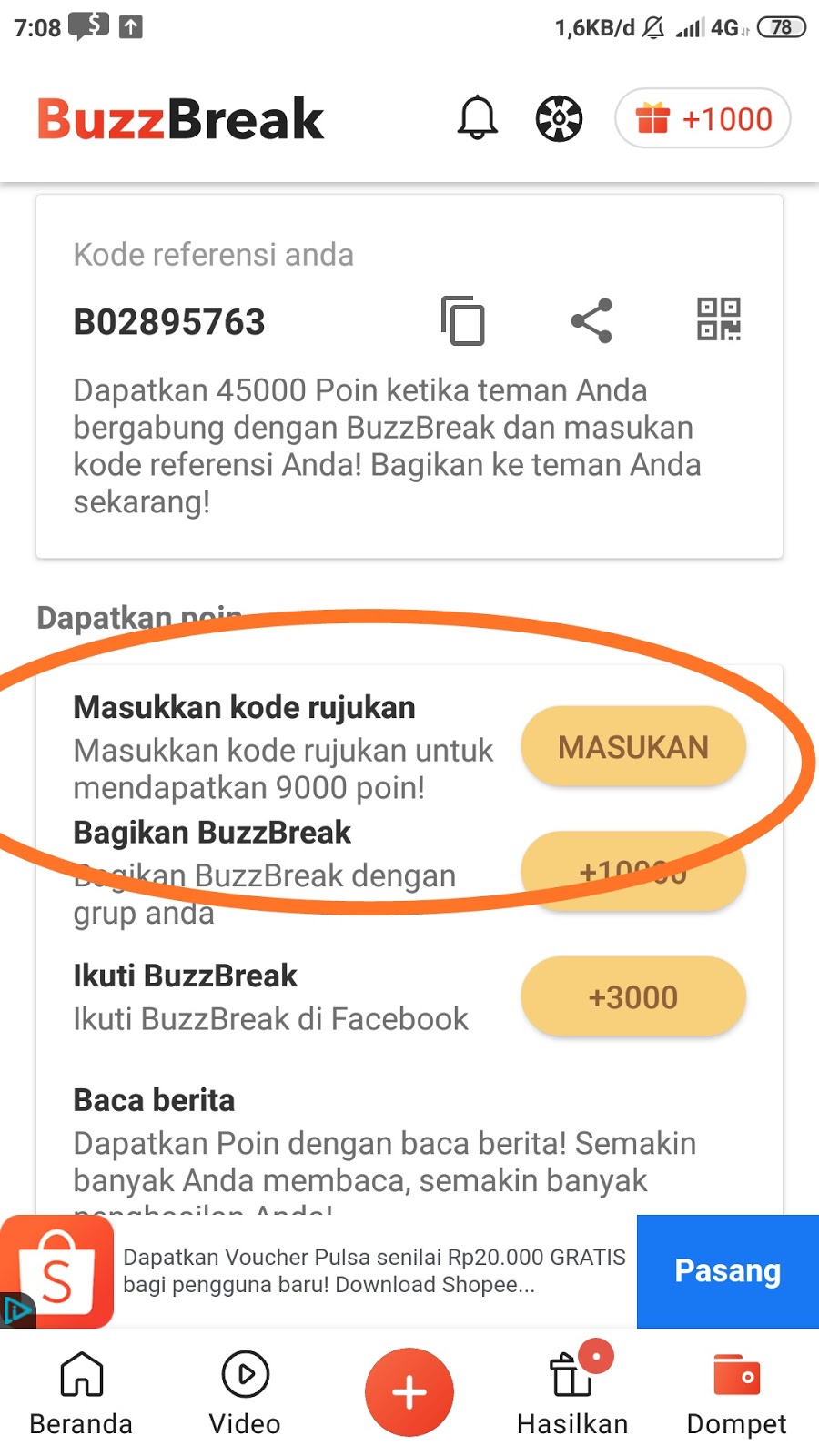
Task: Switch to the Dompet tab
Action: (x=736, y=1394)
